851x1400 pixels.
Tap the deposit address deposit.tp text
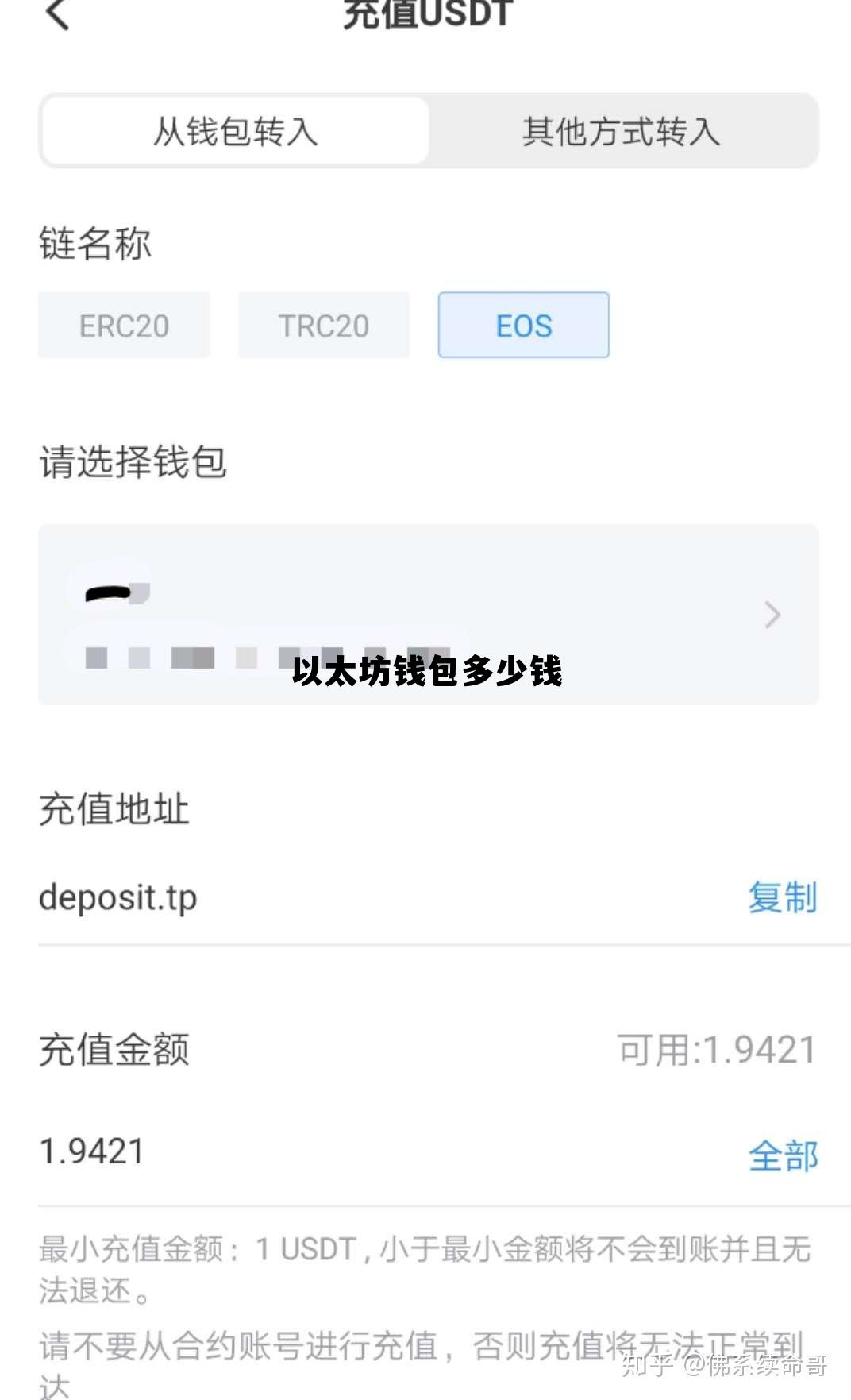pyautogui.click(x=119, y=898)
